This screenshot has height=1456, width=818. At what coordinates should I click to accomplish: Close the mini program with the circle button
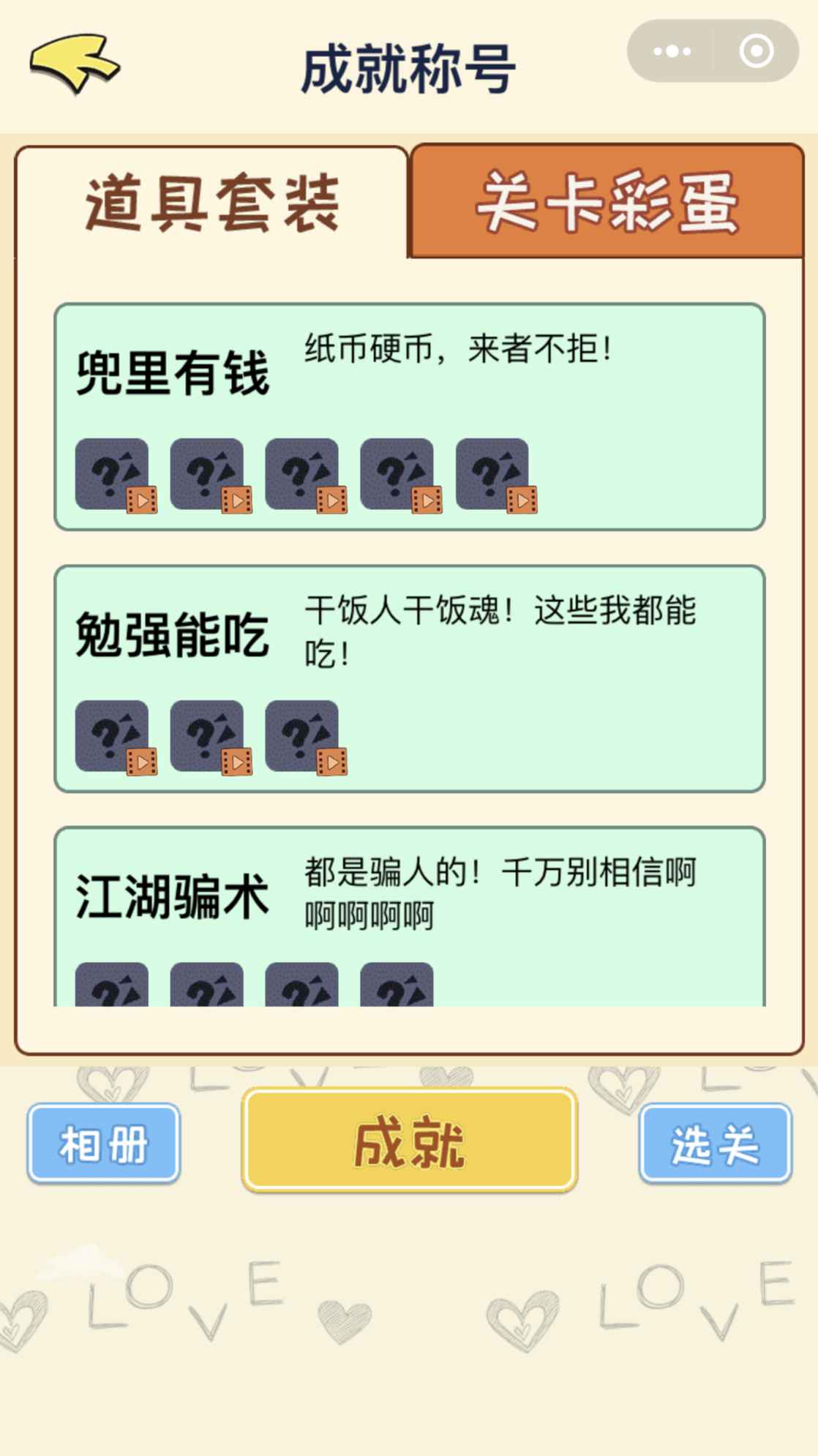[756, 51]
